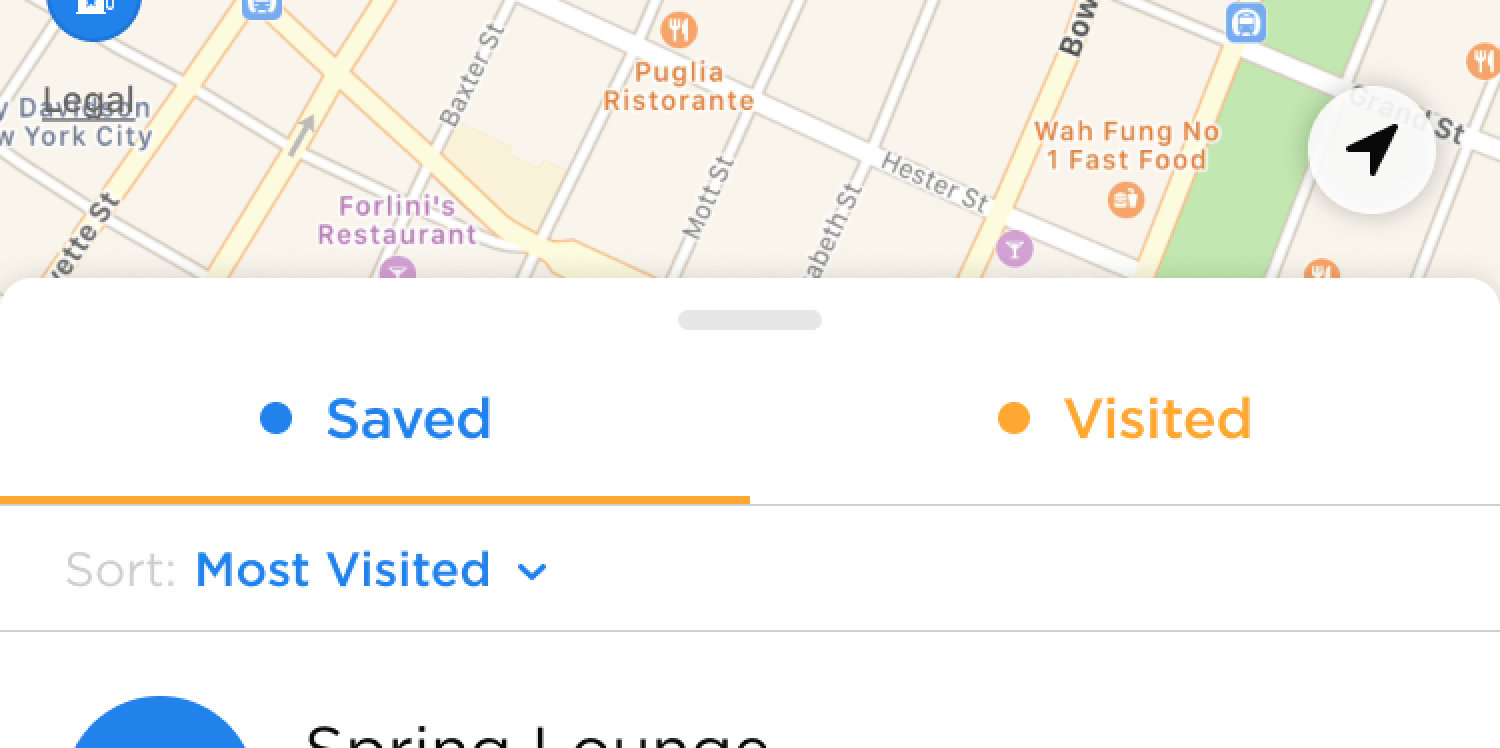Switch to the Visited tab

pos(1125,419)
